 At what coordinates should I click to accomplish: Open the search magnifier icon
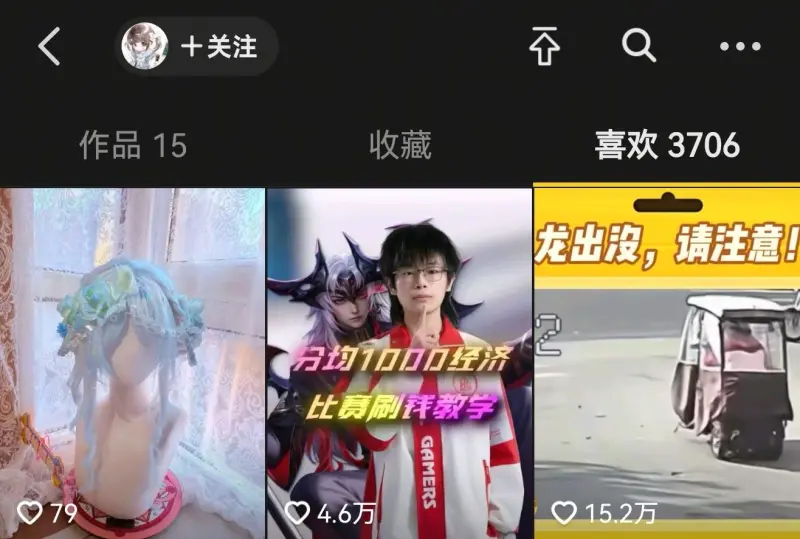tap(638, 46)
